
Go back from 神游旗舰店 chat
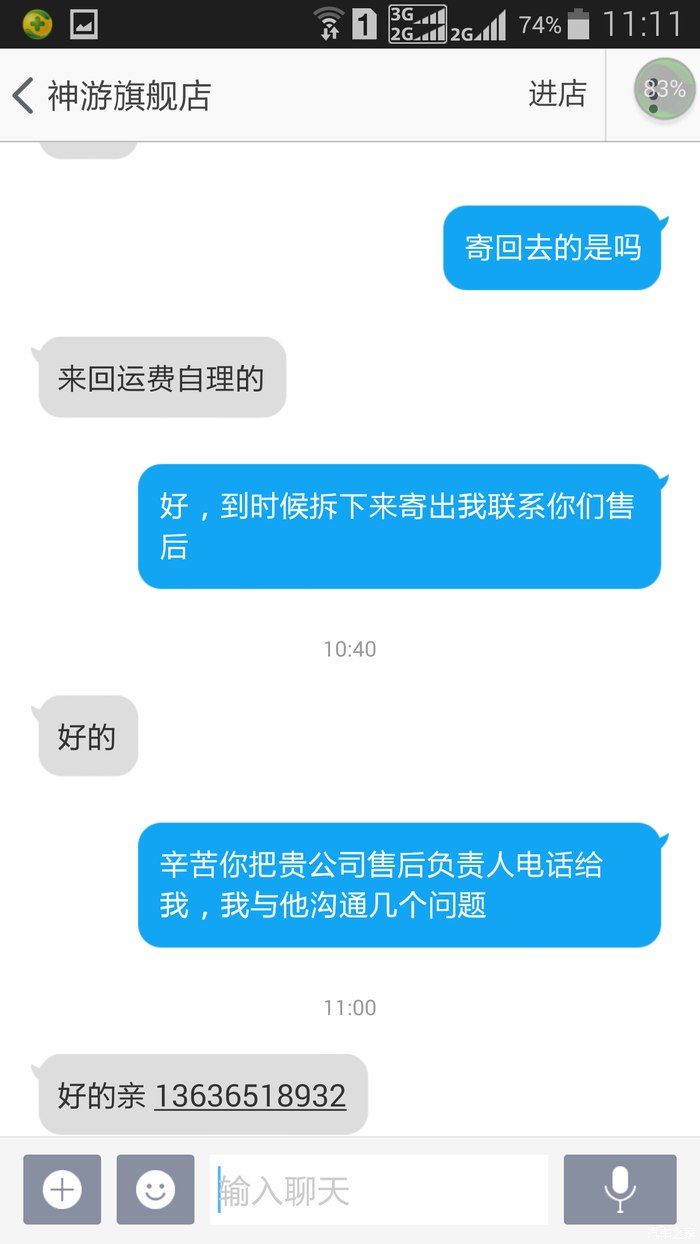[x=24, y=96]
